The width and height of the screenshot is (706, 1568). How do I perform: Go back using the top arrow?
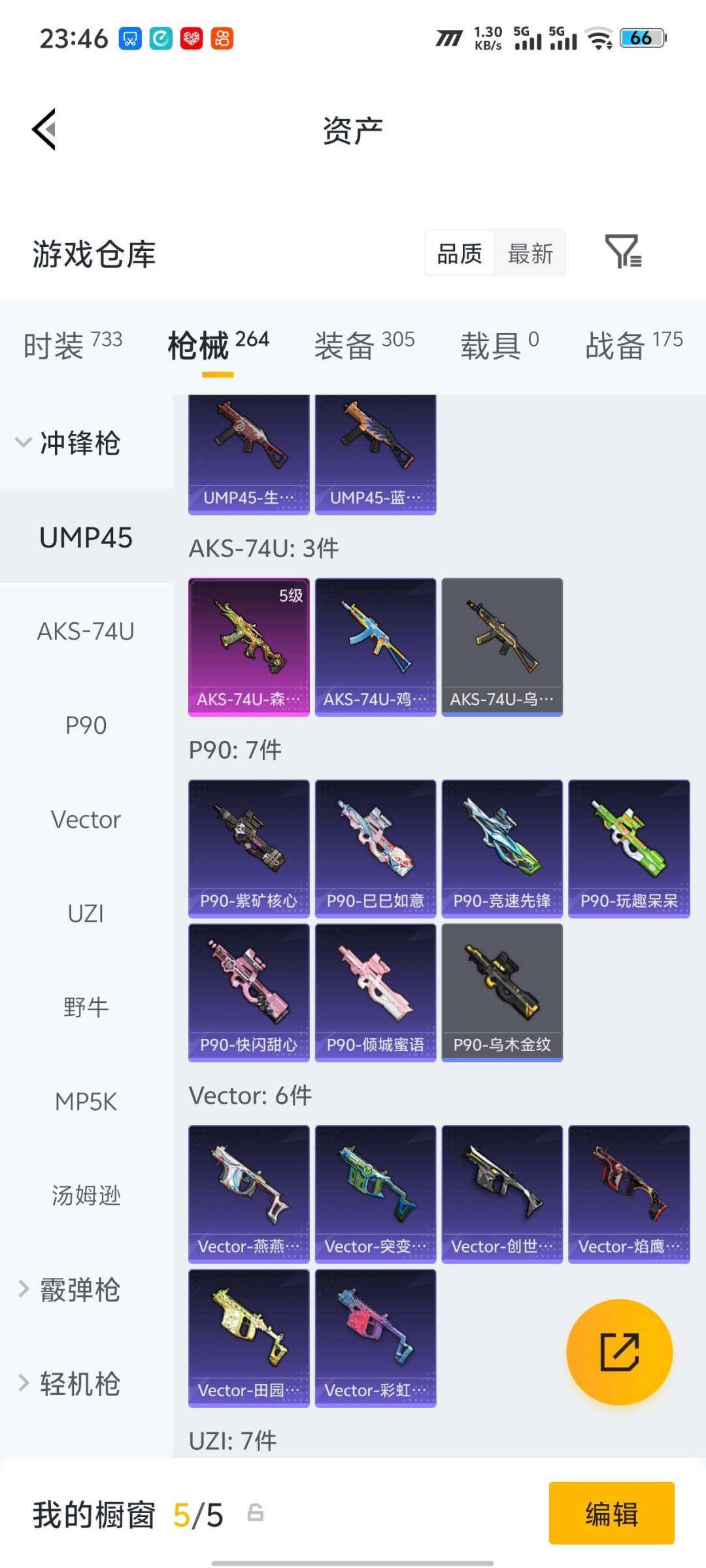[x=44, y=129]
